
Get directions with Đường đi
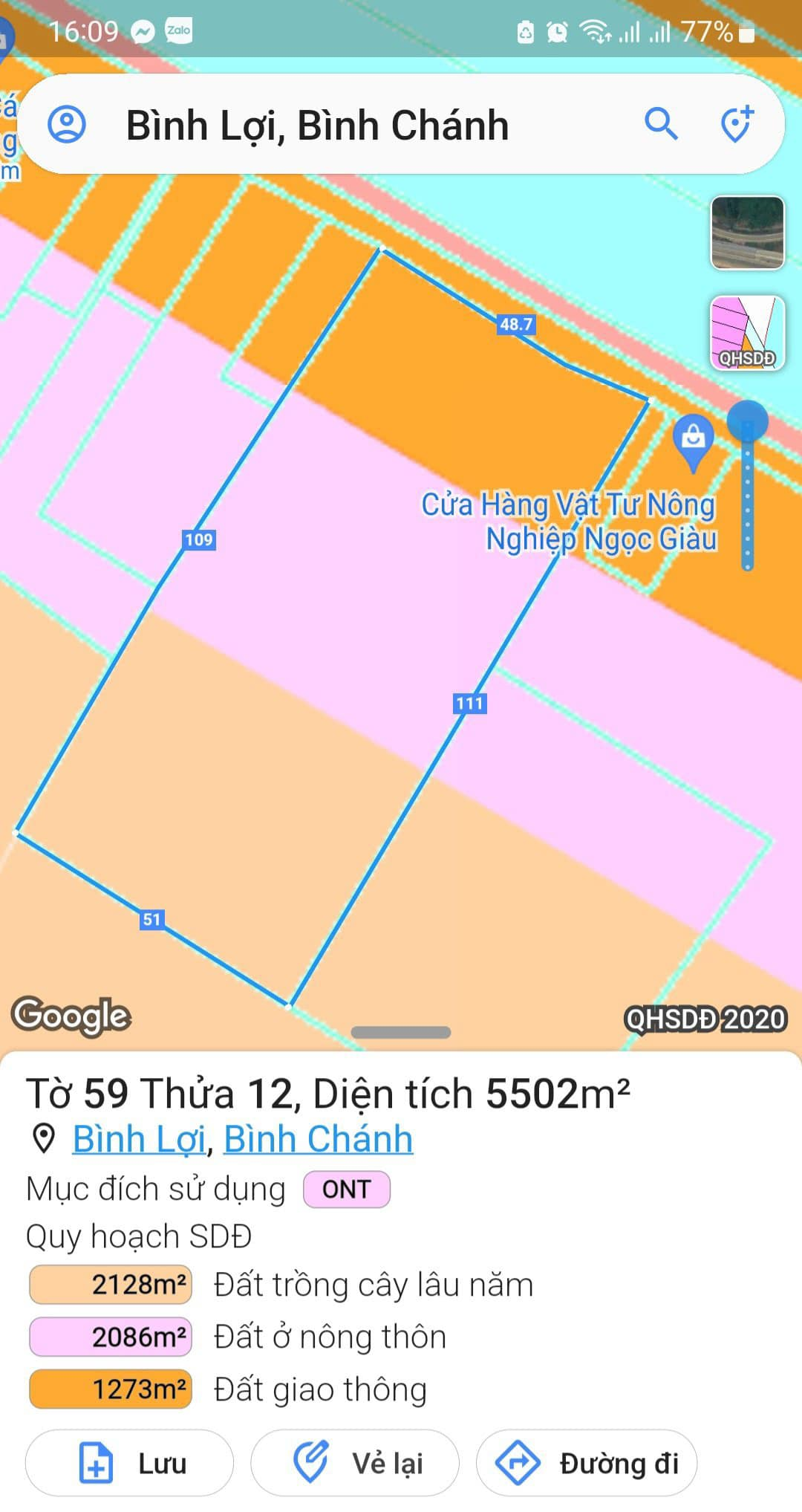[587, 1463]
